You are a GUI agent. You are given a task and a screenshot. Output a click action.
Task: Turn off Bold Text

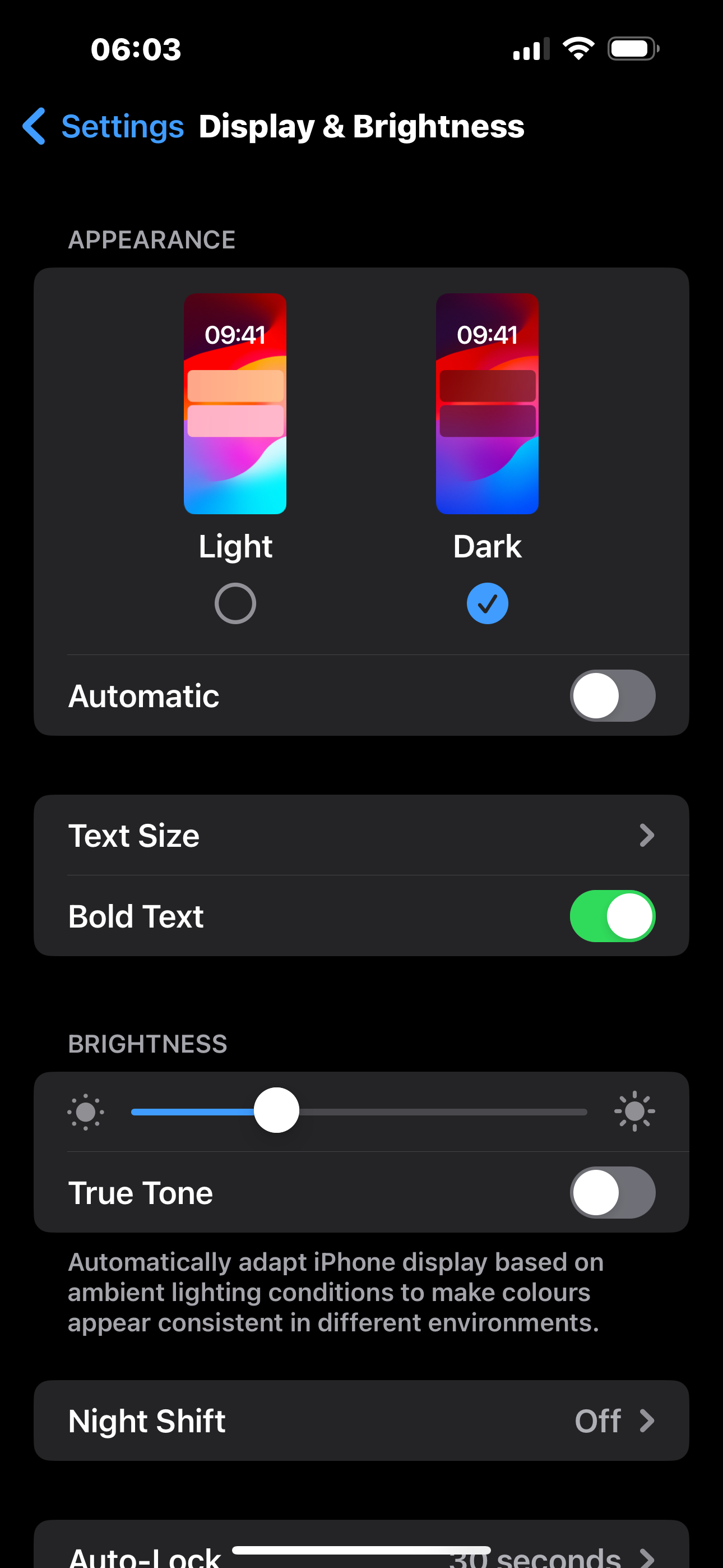click(611, 916)
